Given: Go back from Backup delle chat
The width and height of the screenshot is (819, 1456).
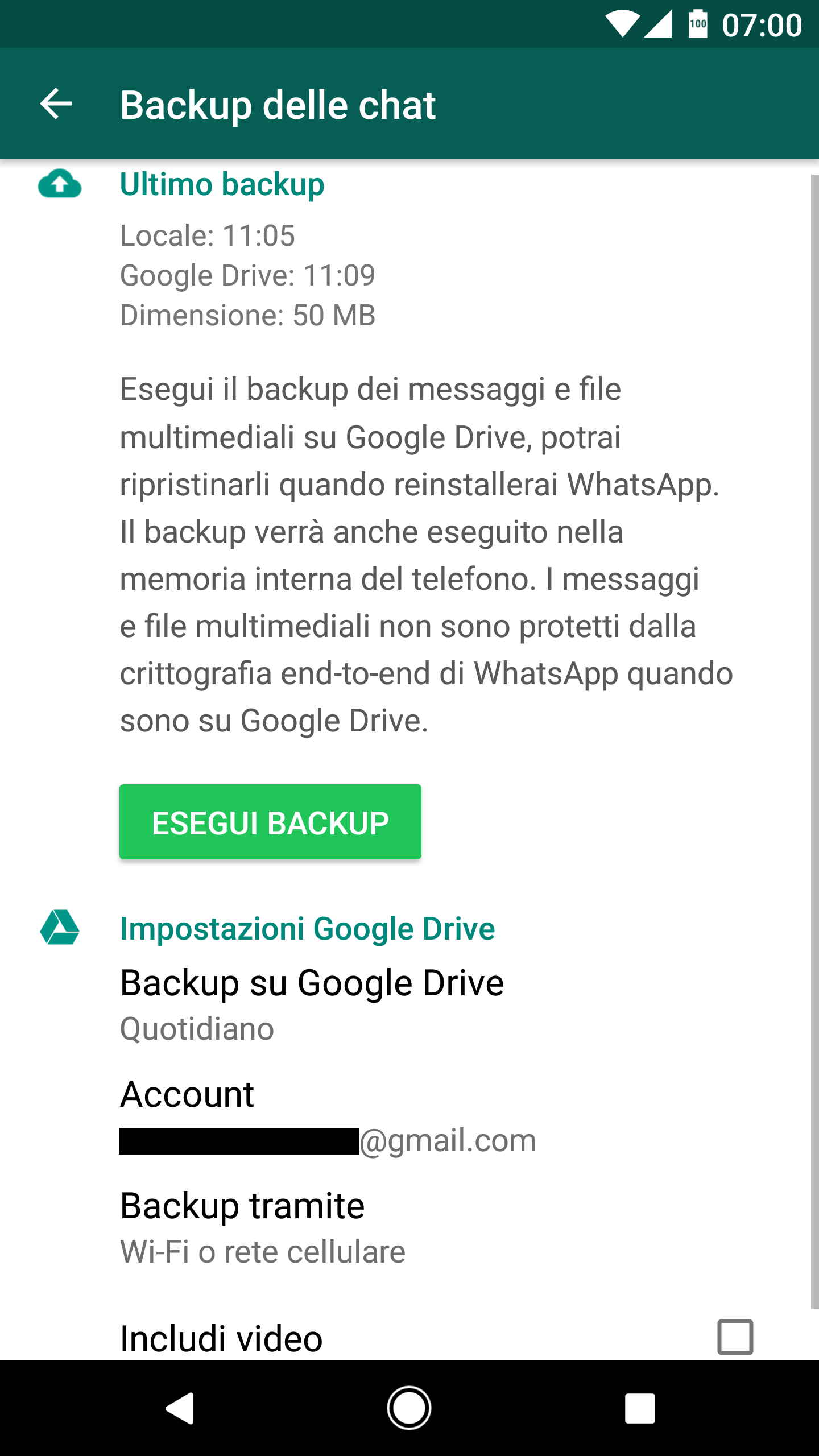Looking at the screenshot, I should (x=56, y=104).
